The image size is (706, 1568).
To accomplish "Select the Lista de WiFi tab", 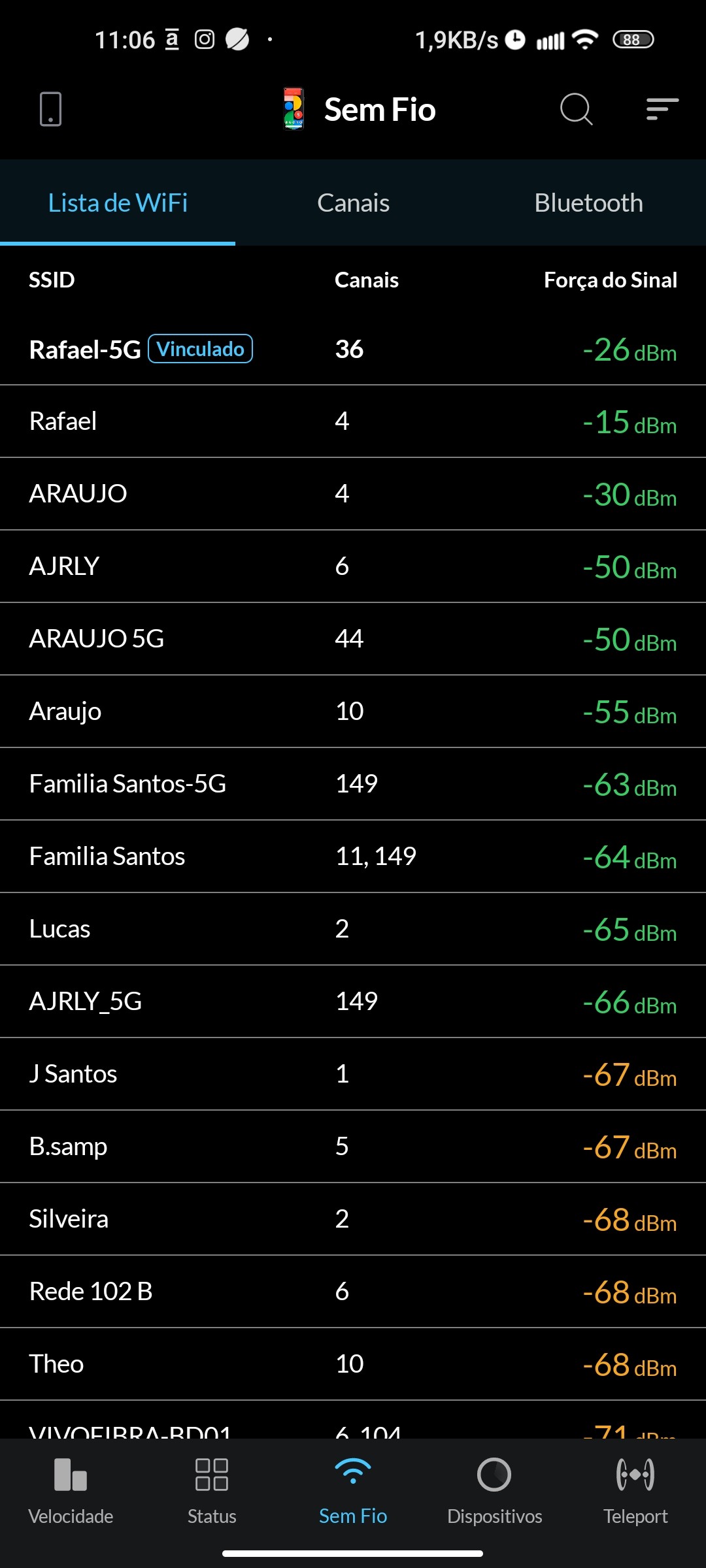I will point(118,203).
